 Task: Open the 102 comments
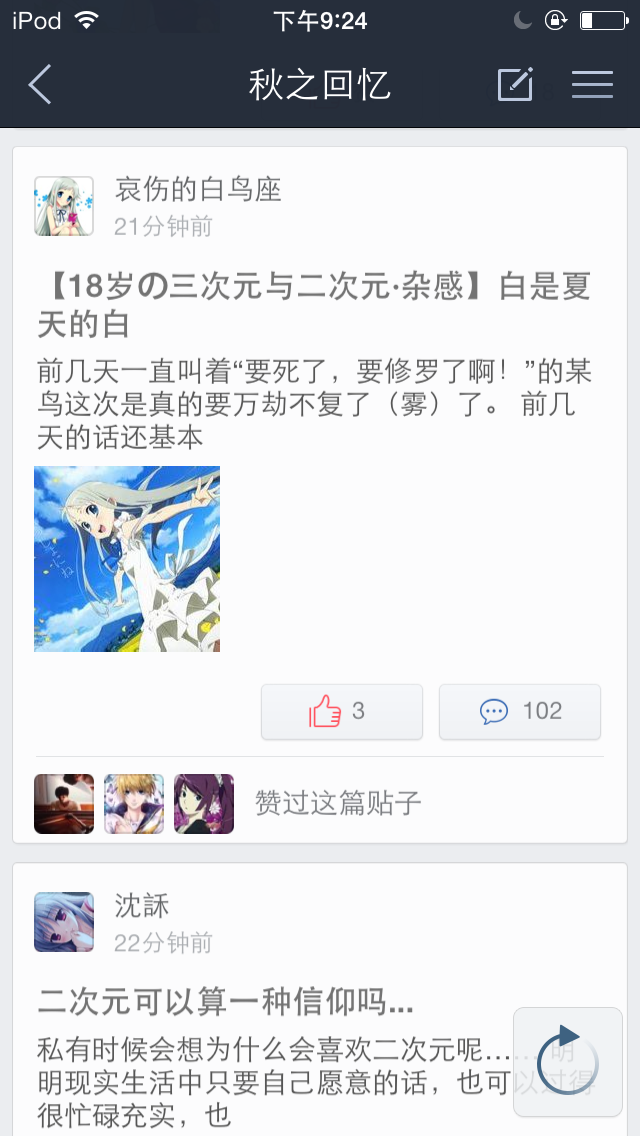pyautogui.click(x=520, y=711)
